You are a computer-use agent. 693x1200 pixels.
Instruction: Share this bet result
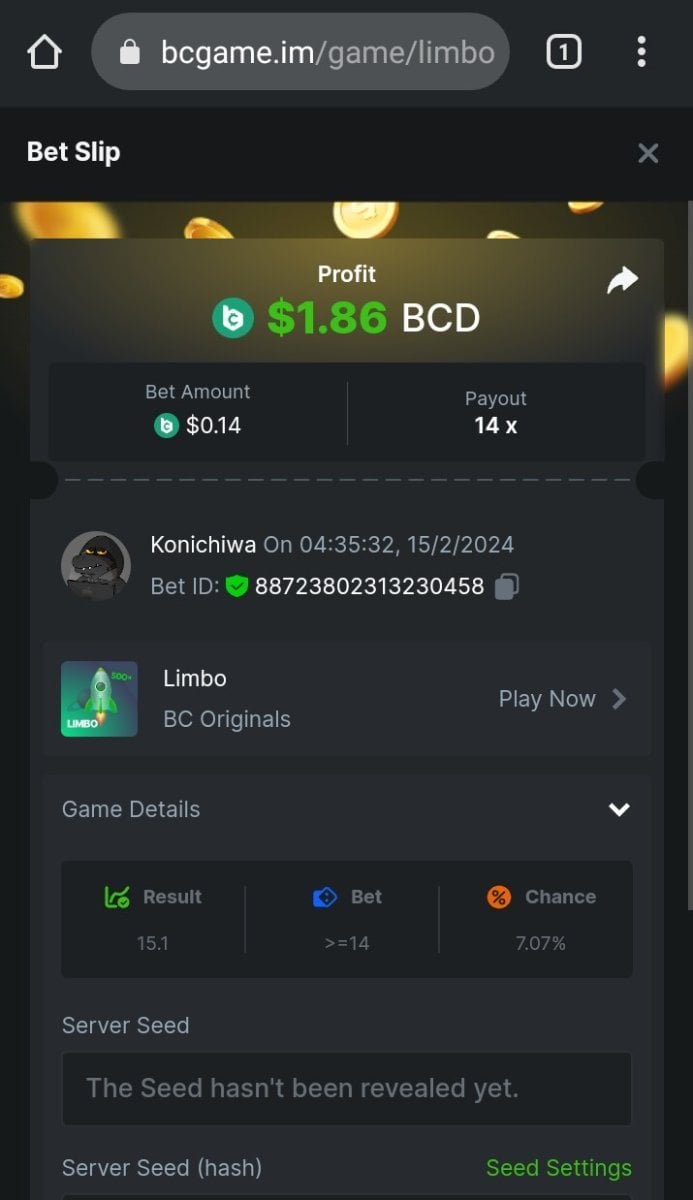pyautogui.click(x=622, y=281)
